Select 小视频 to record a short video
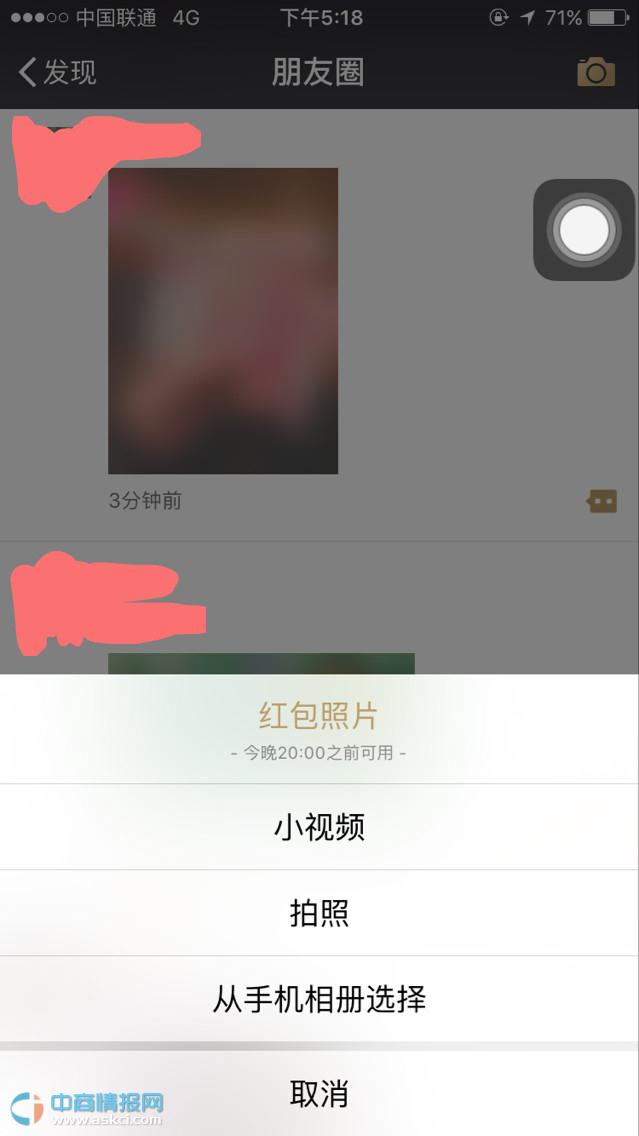The width and height of the screenshot is (639, 1136). tap(319, 827)
